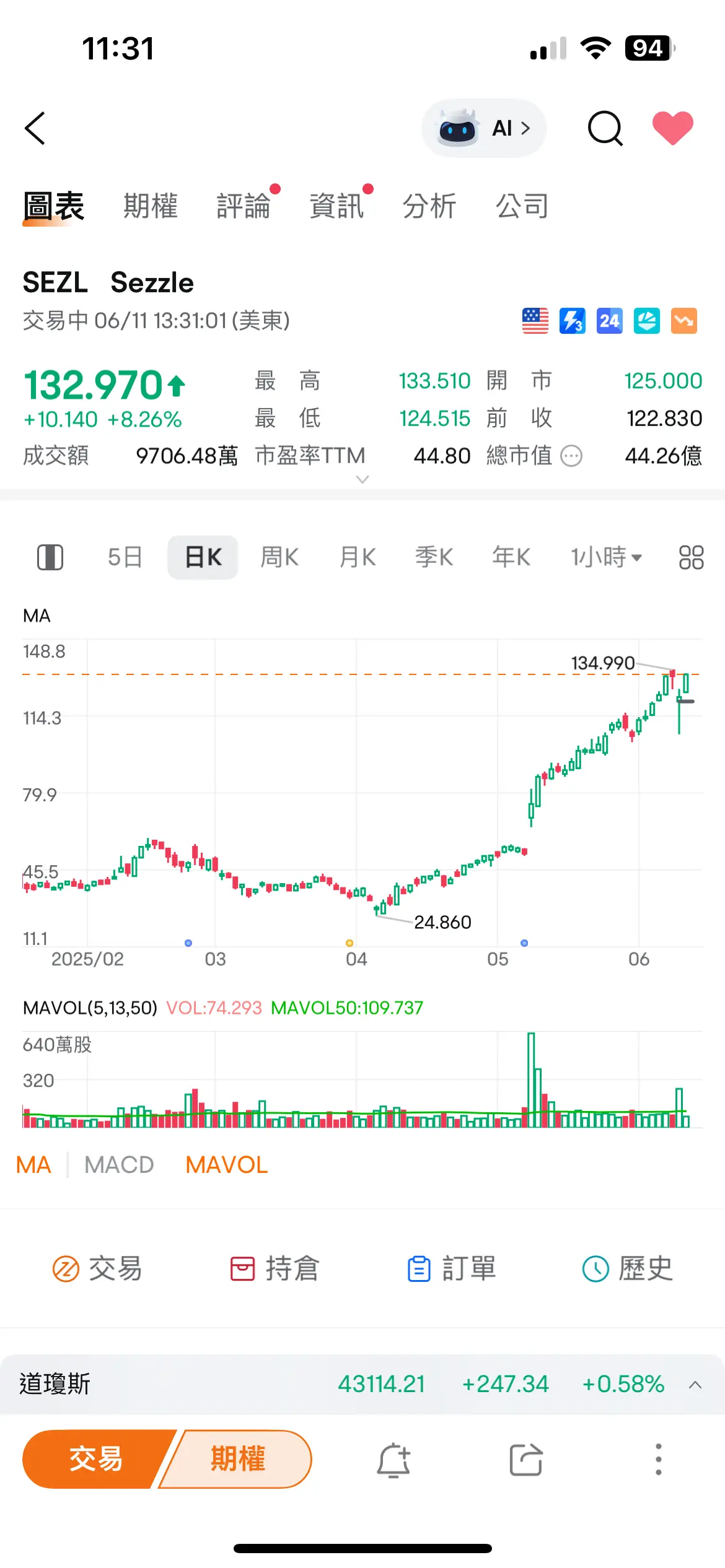Viewport: 725px width, 1568px height.
Task: Remove SEZL from favorites heart
Action: (x=673, y=128)
